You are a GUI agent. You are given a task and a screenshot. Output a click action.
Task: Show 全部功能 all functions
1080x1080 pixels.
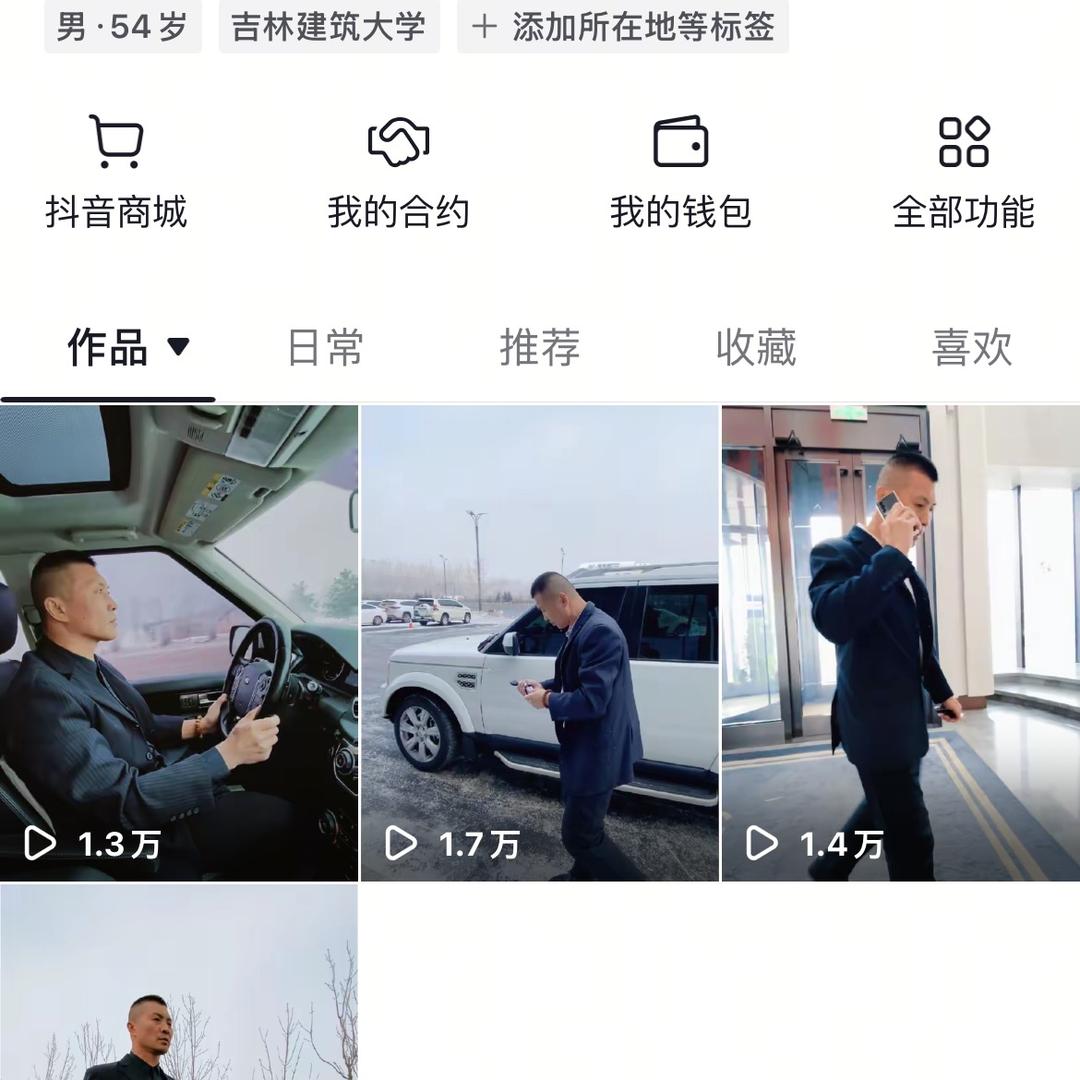pyautogui.click(x=963, y=170)
